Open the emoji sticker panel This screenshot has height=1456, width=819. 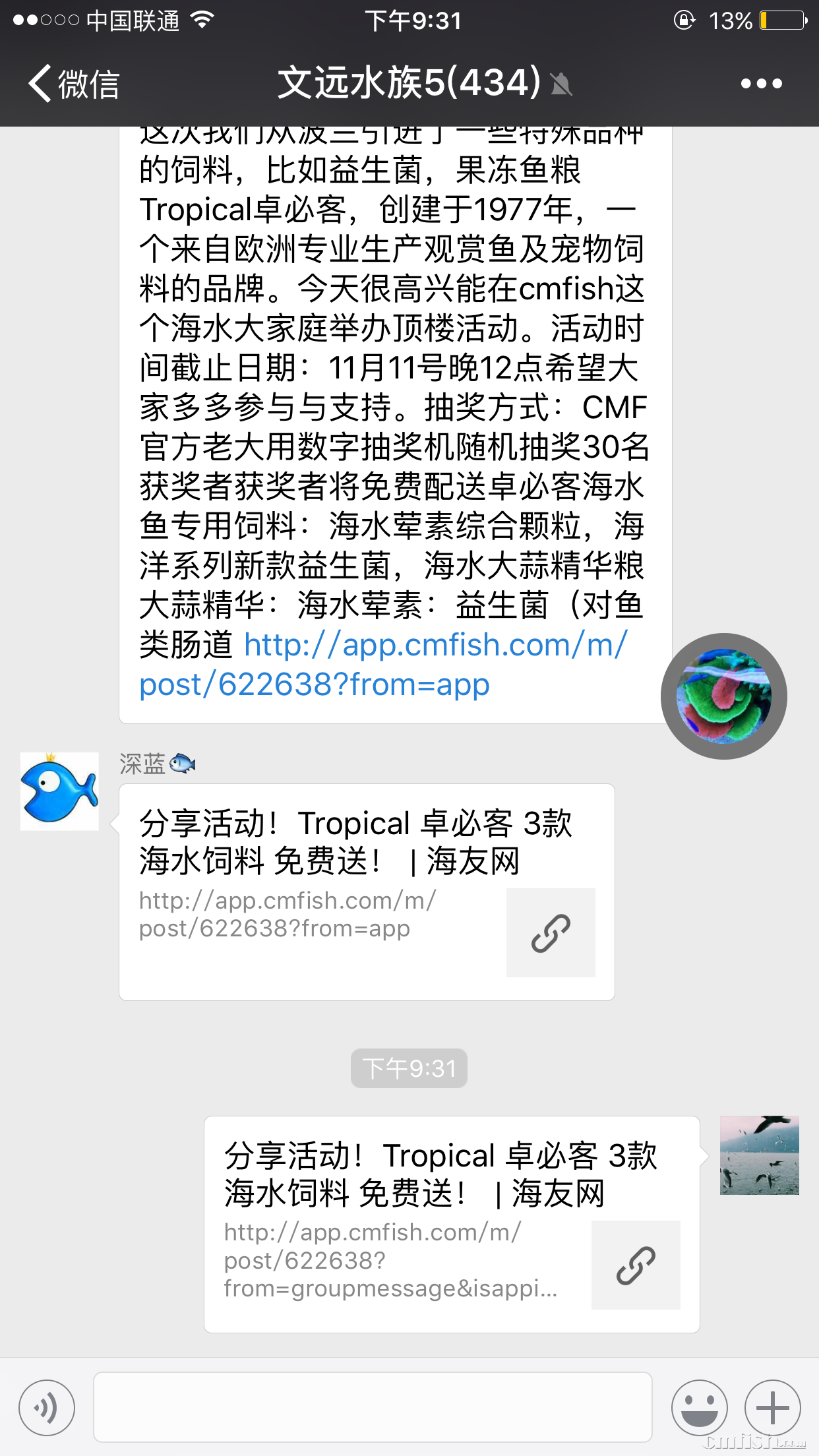click(x=699, y=1407)
